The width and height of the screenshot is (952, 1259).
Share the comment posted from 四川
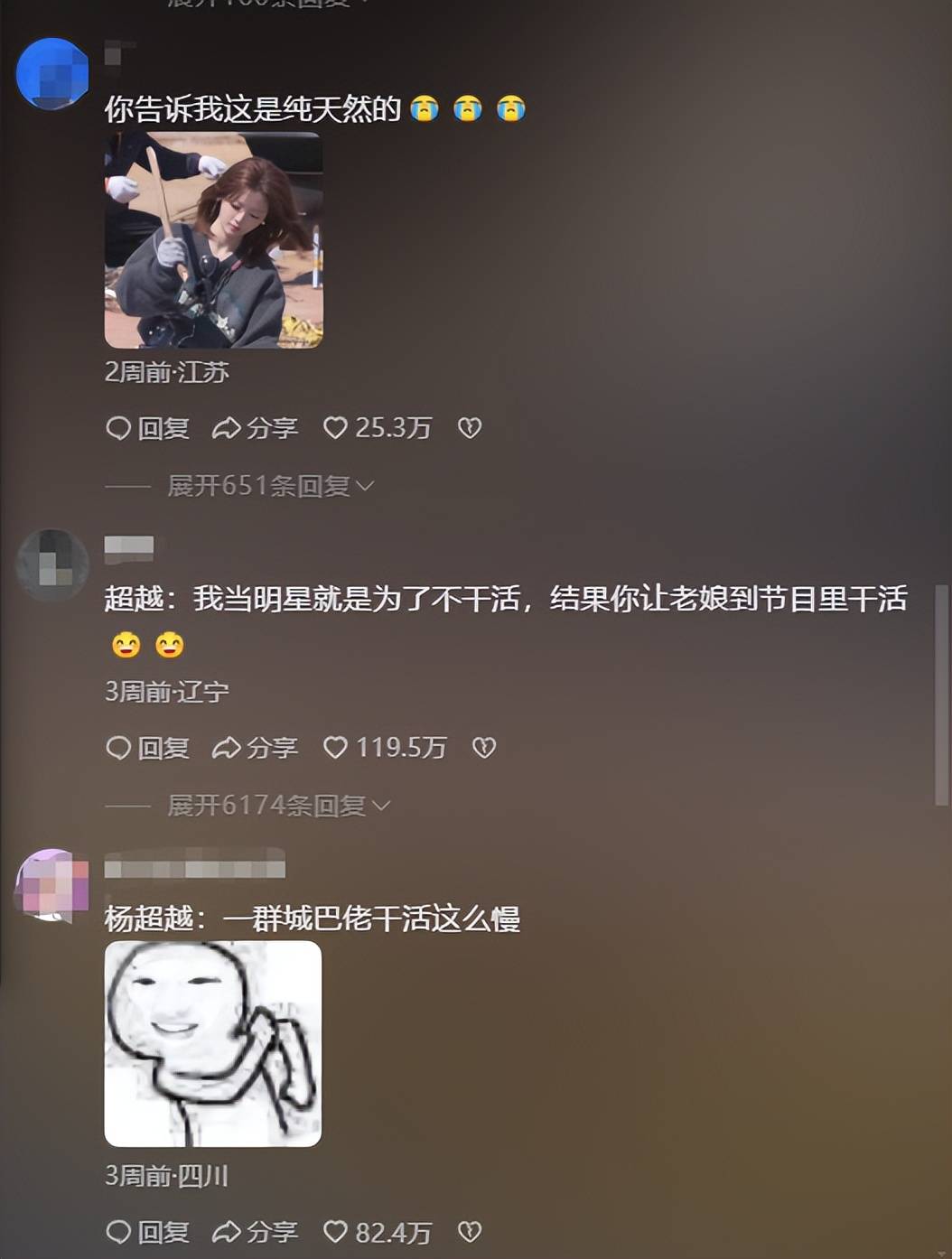click(x=255, y=1232)
